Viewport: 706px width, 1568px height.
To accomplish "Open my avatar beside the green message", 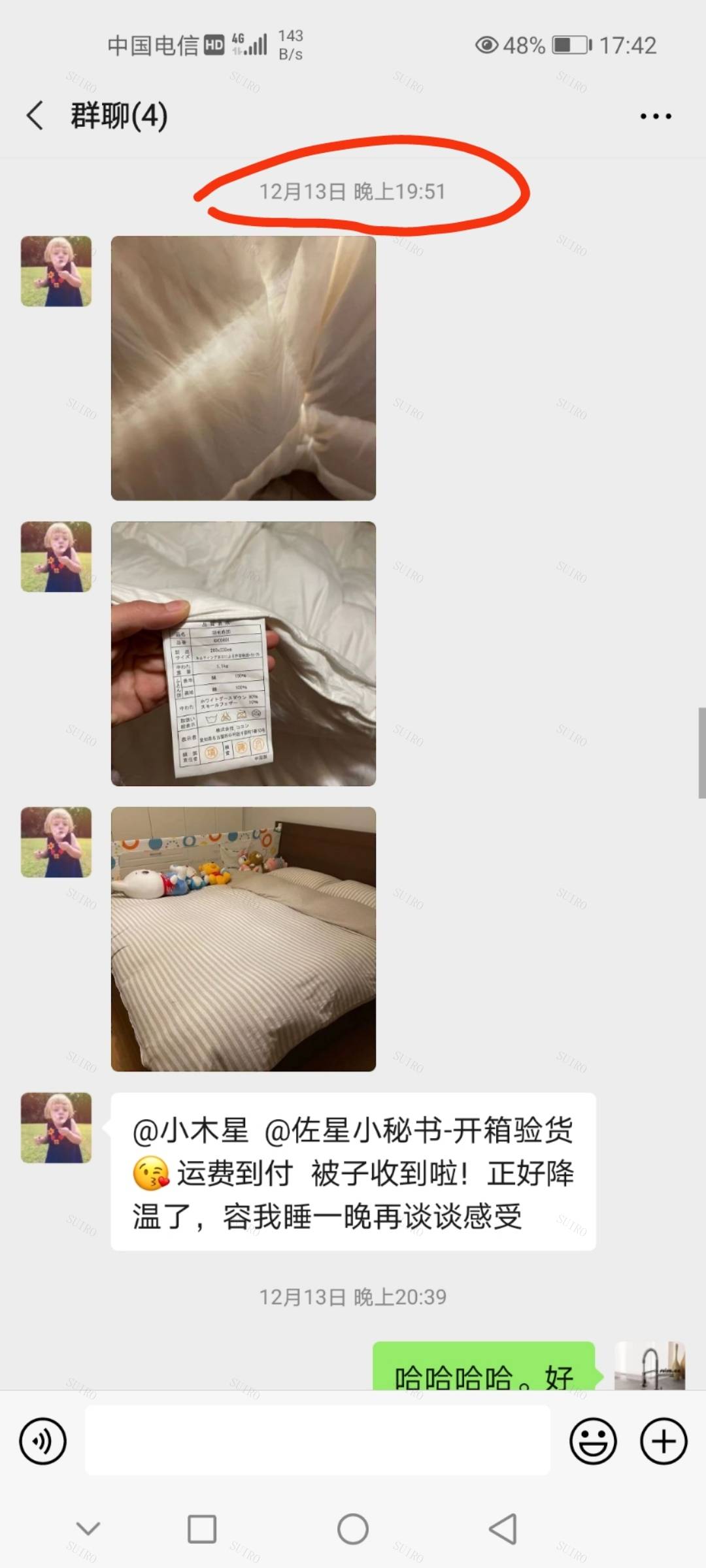I will (x=650, y=1365).
